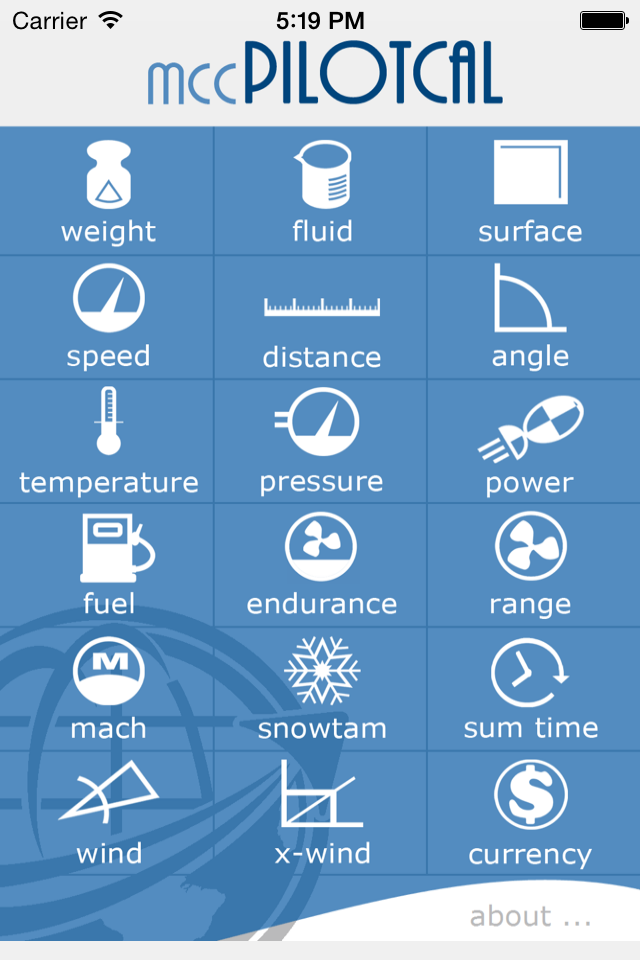Select the x-wind calculator
Image resolution: width=640 pixels, height=960 pixels.
(321, 813)
